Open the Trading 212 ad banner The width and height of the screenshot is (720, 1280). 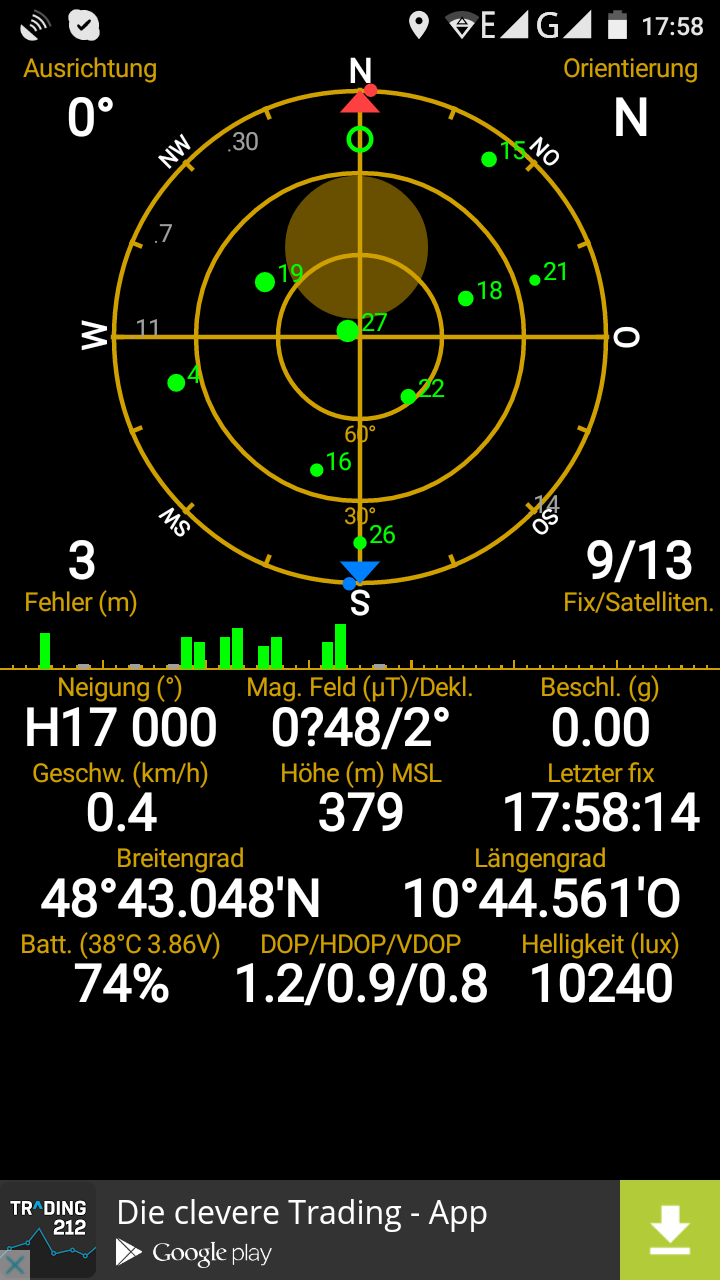(x=360, y=1230)
